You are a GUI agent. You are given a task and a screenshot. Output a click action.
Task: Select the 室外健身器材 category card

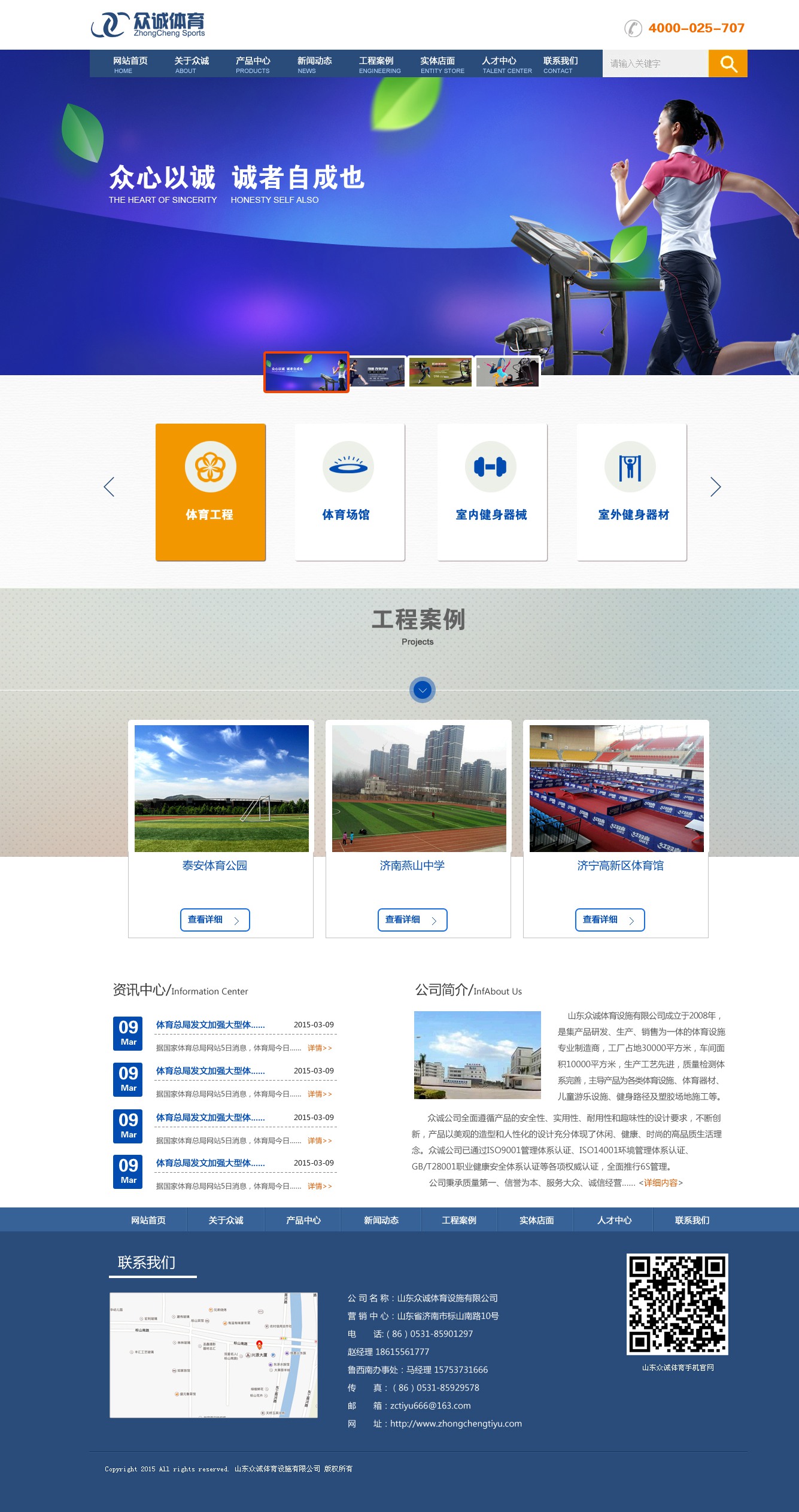(x=631, y=492)
